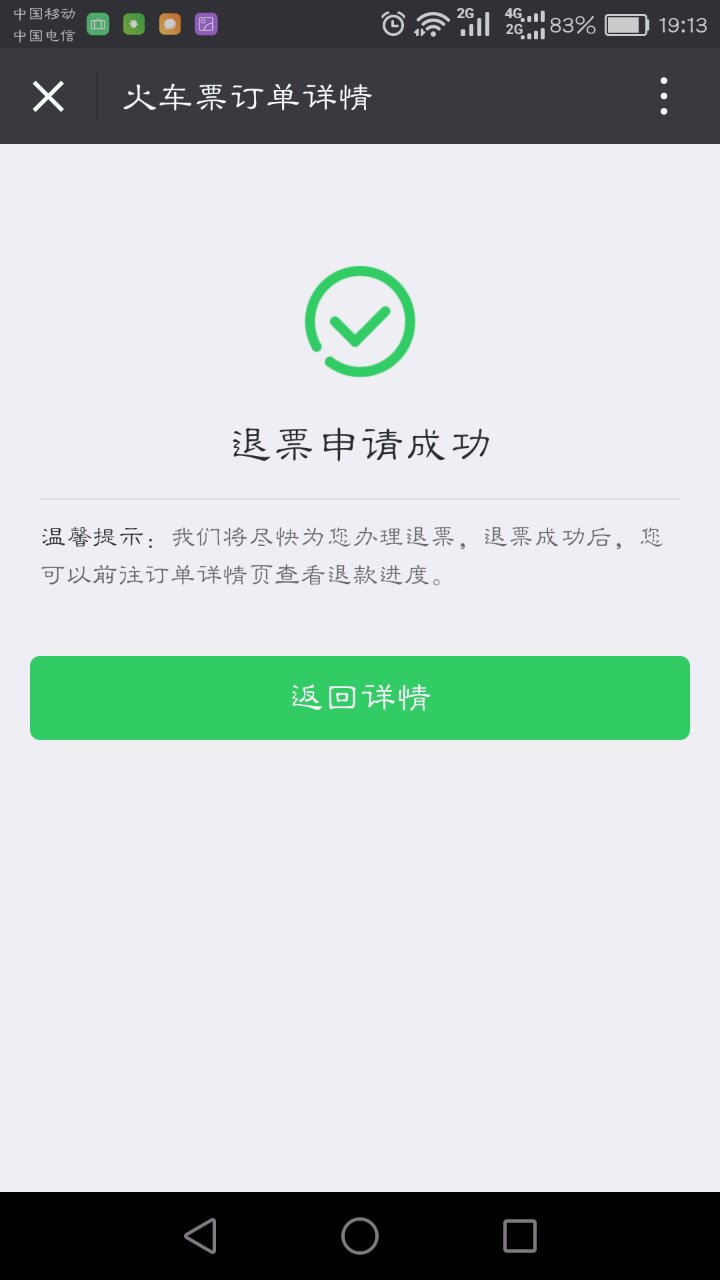Open the three-dot overflow menu
720x1280 pixels.
coord(662,96)
